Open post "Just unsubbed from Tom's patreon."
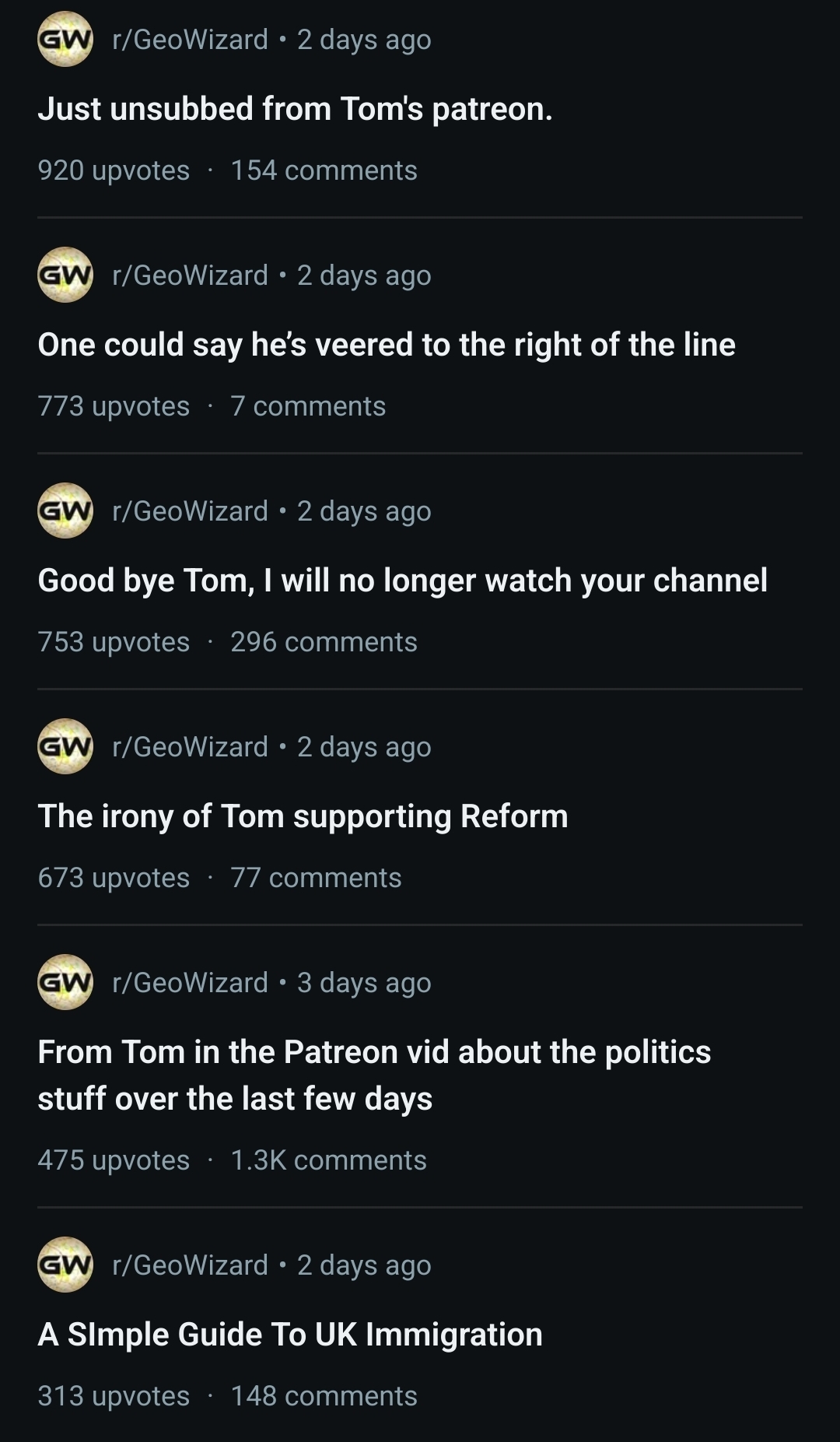840x1442 pixels. point(295,109)
